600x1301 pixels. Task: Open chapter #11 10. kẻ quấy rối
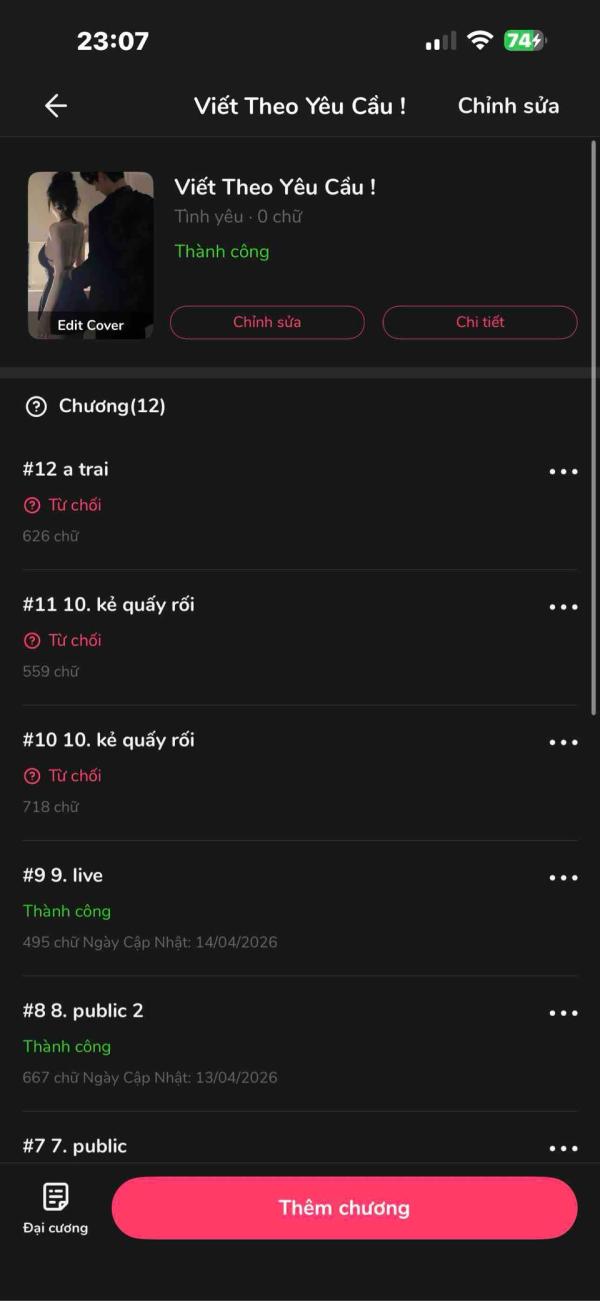pyautogui.click(x=109, y=604)
